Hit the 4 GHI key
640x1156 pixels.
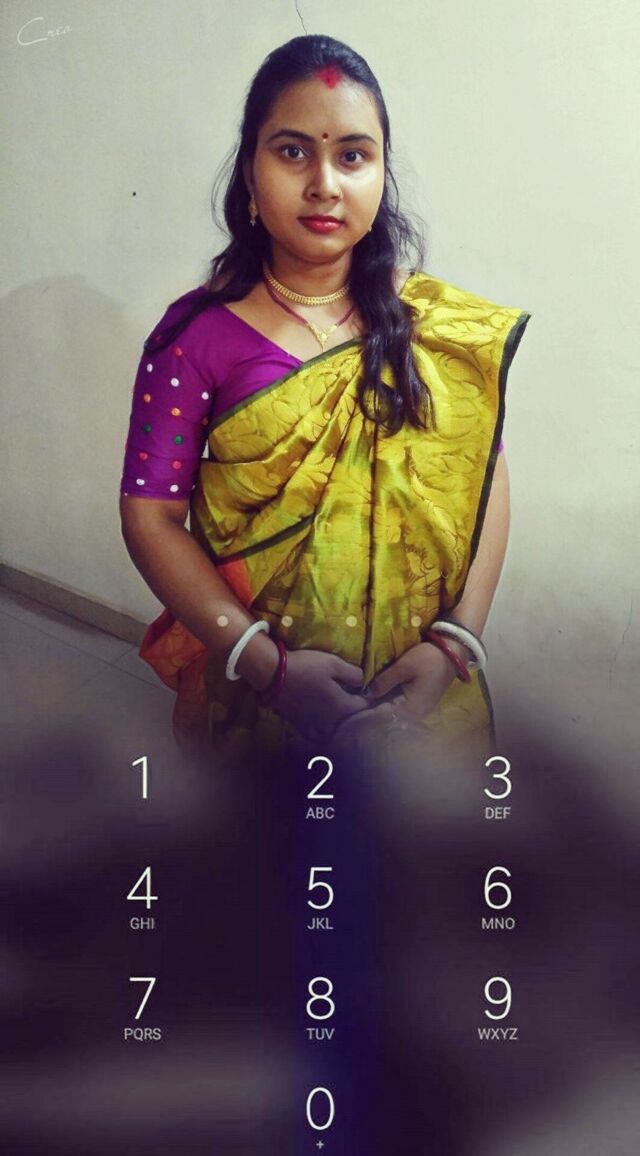click(x=142, y=897)
